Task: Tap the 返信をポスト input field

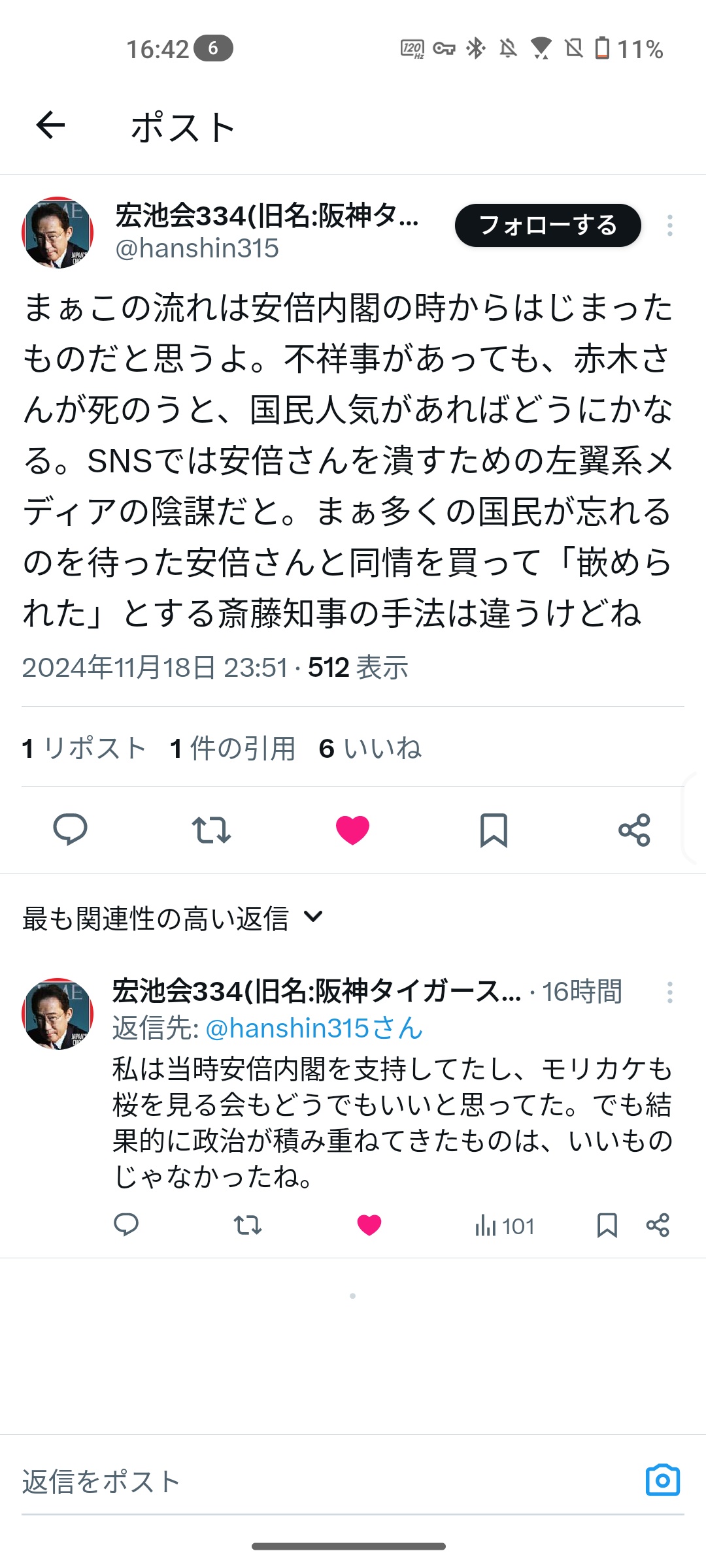Action: 327,1482
